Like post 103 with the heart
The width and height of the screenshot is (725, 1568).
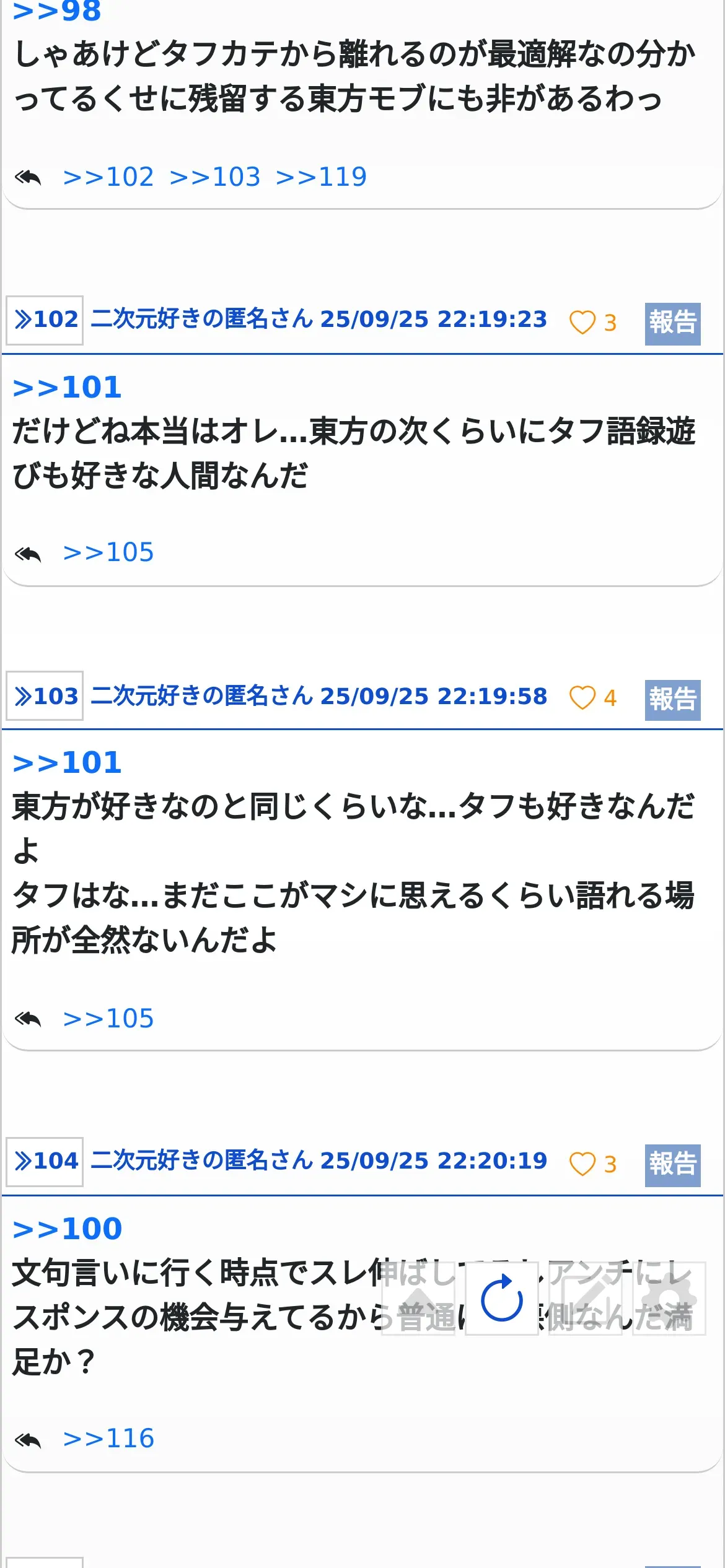582,699
